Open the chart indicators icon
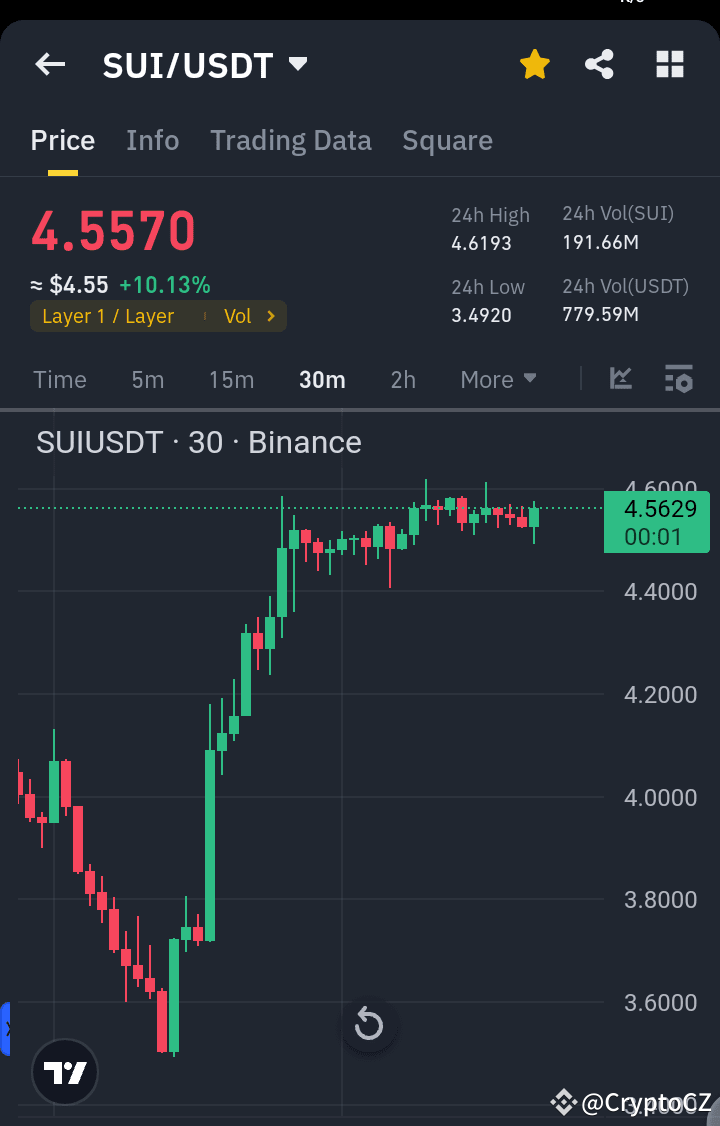This screenshot has height=1126, width=720. click(620, 379)
